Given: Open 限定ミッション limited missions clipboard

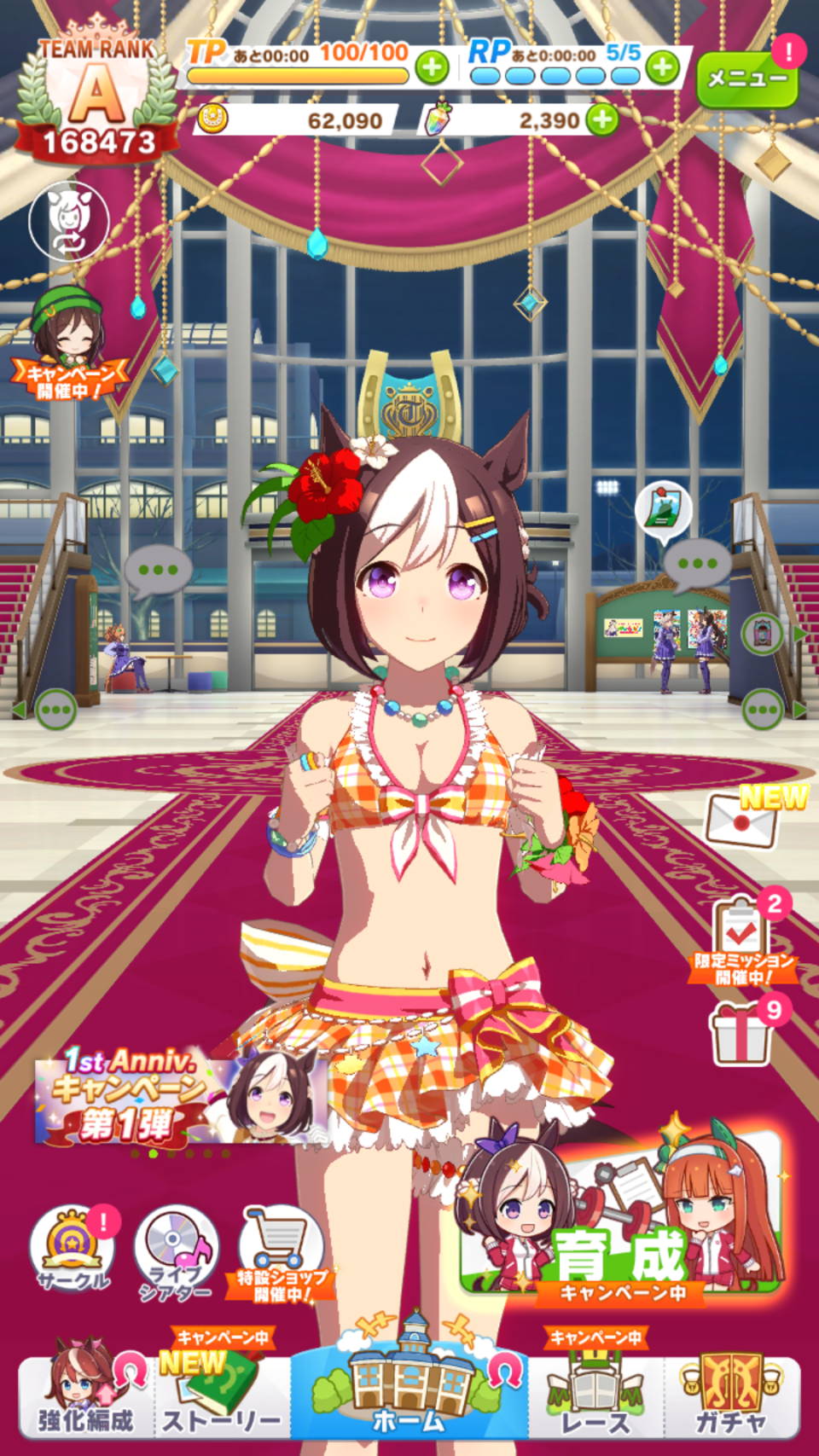Looking at the screenshot, I should tap(741, 940).
